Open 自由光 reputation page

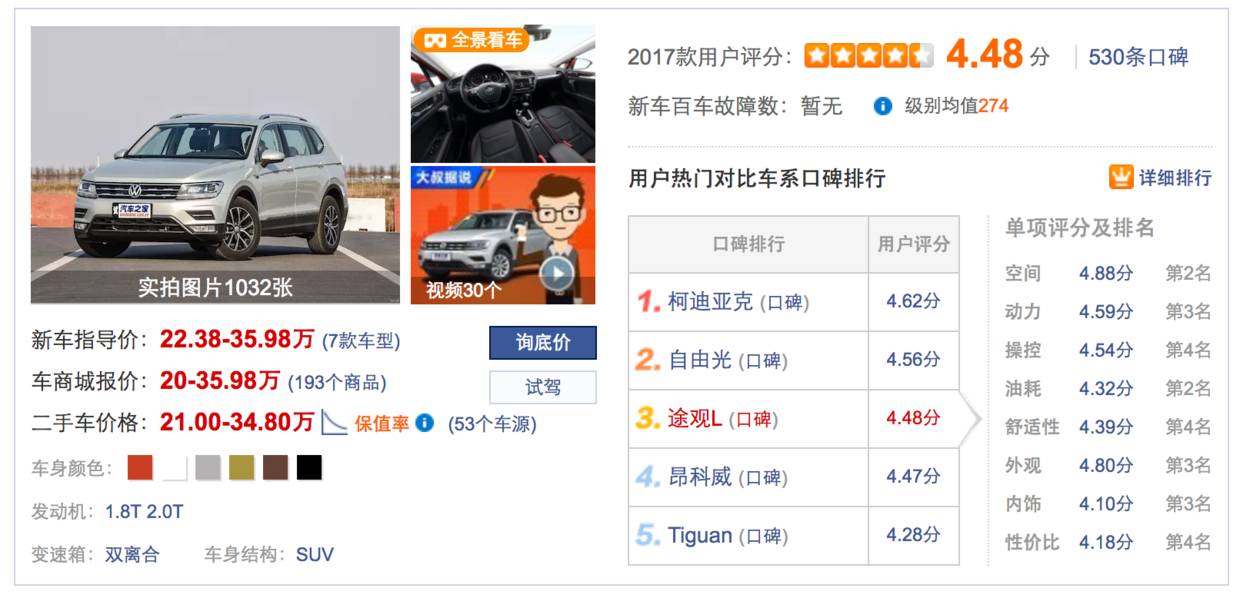[x=700, y=360]
